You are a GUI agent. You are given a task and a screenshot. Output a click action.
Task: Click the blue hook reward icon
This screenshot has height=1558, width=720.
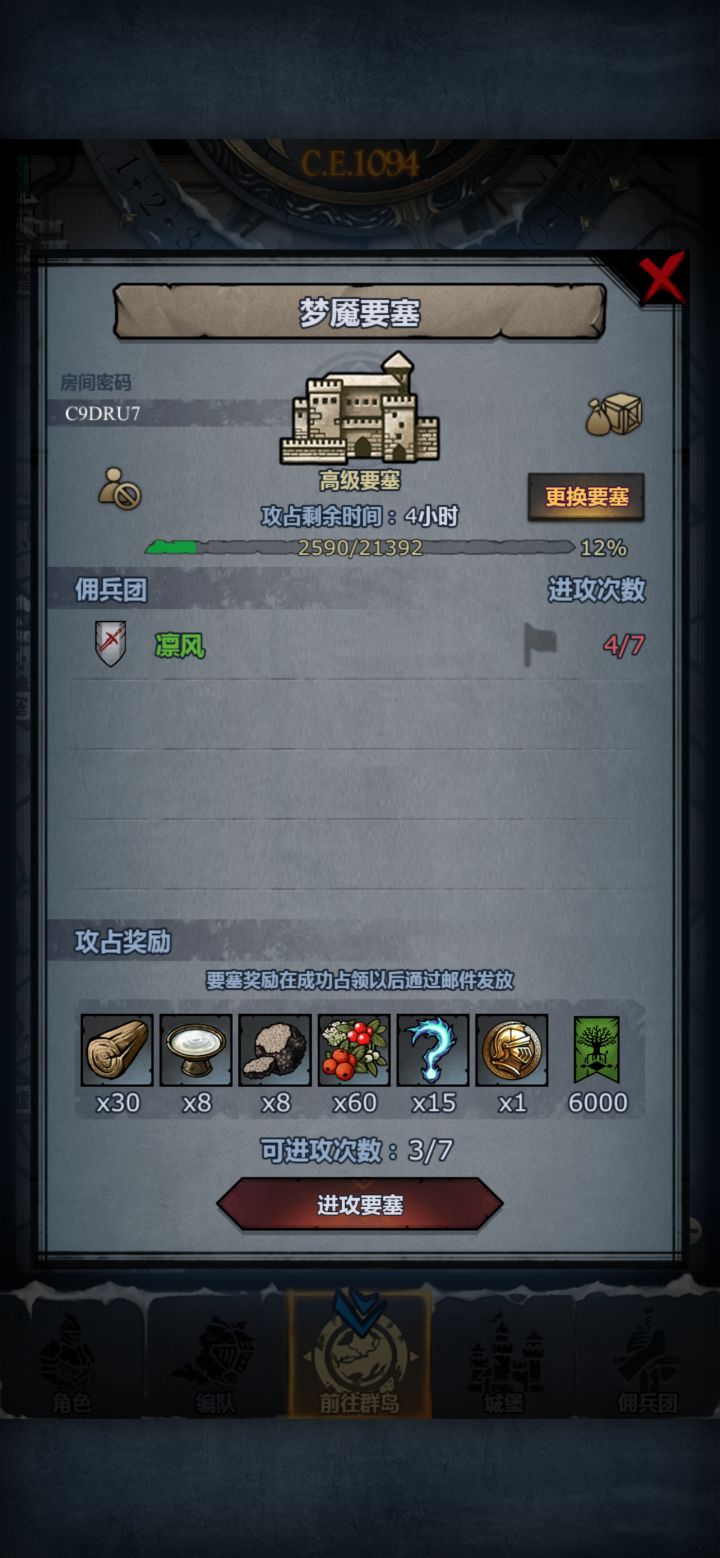point(435,1050)
